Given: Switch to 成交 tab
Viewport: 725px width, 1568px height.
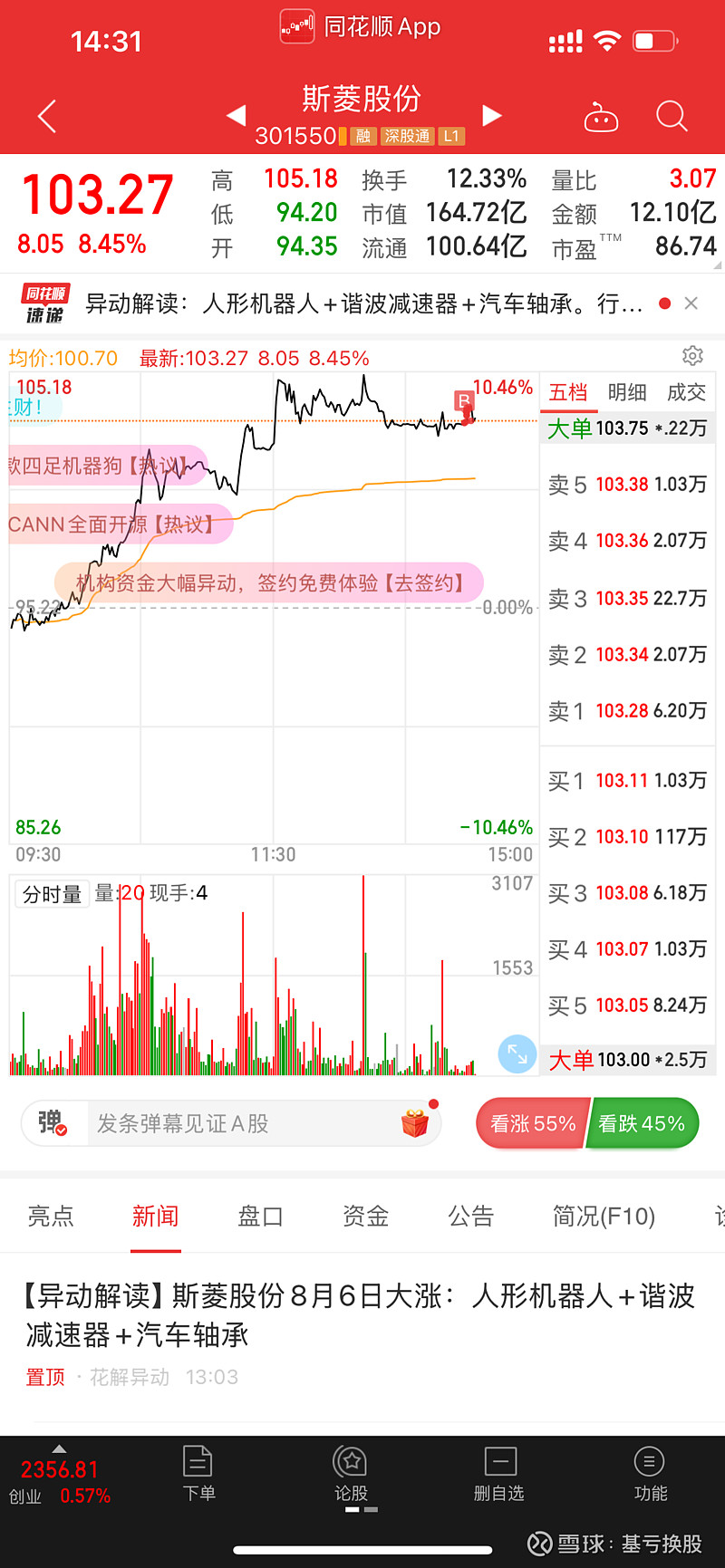Looking at the screenshot, I should pos(686,392).
